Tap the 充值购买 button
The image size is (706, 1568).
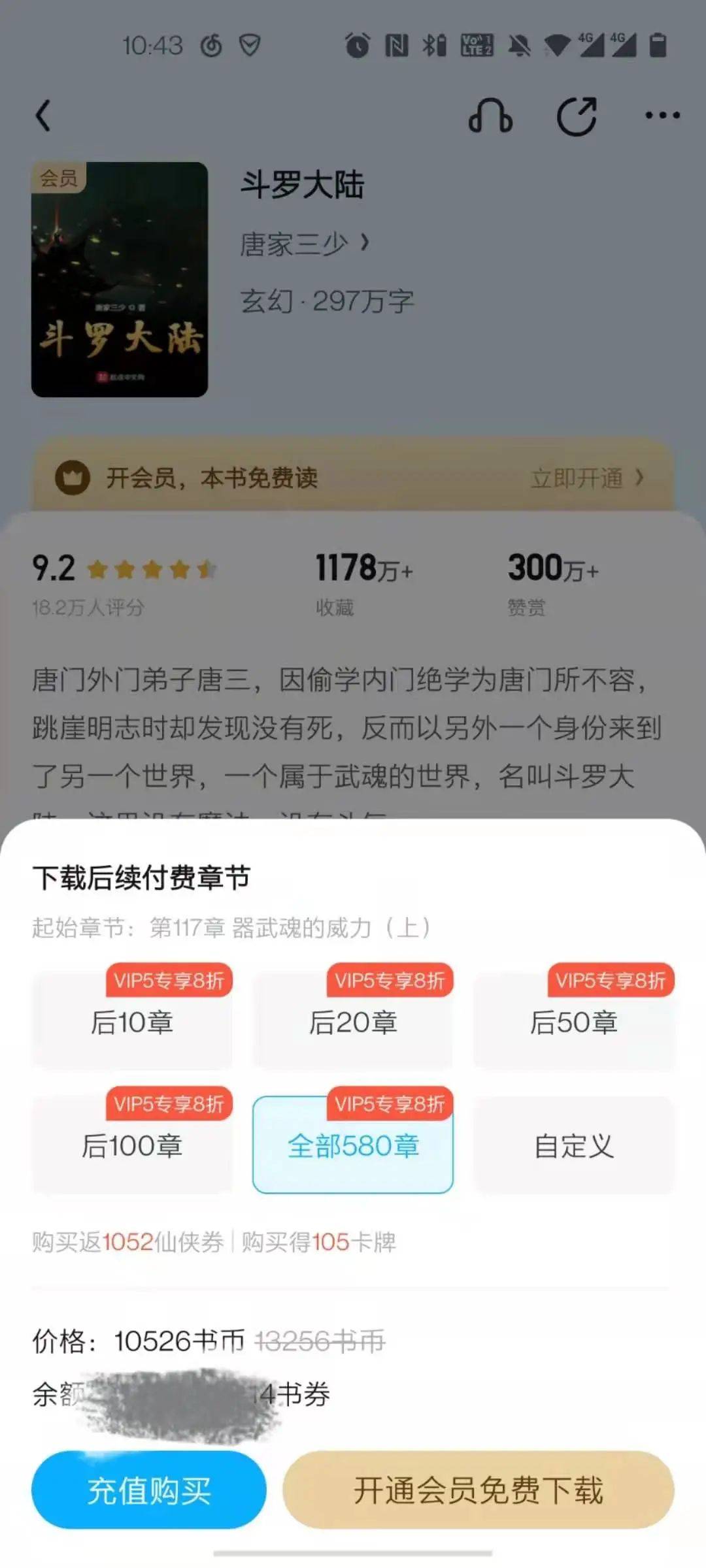pyautogui.click(x=149, y=1490)
